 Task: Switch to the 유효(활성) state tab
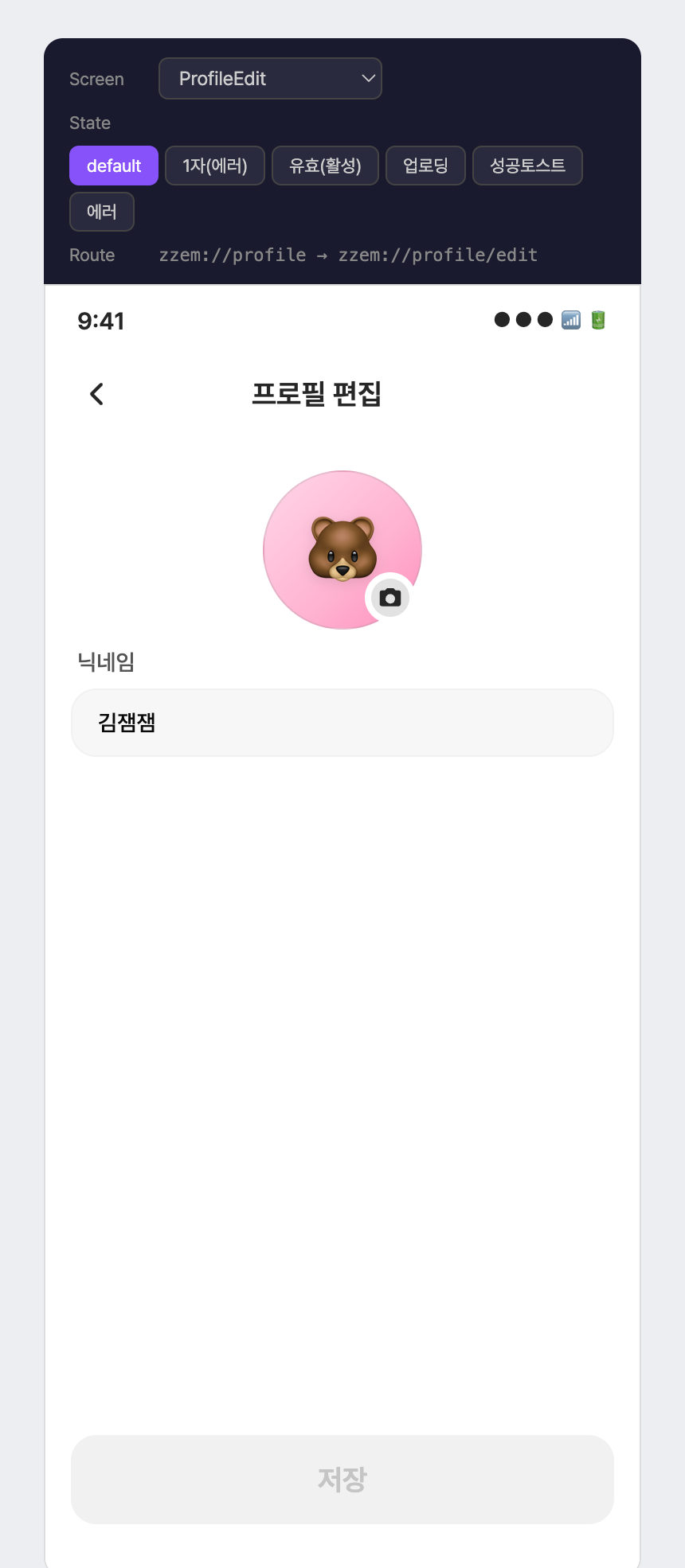tap(325, 166)
